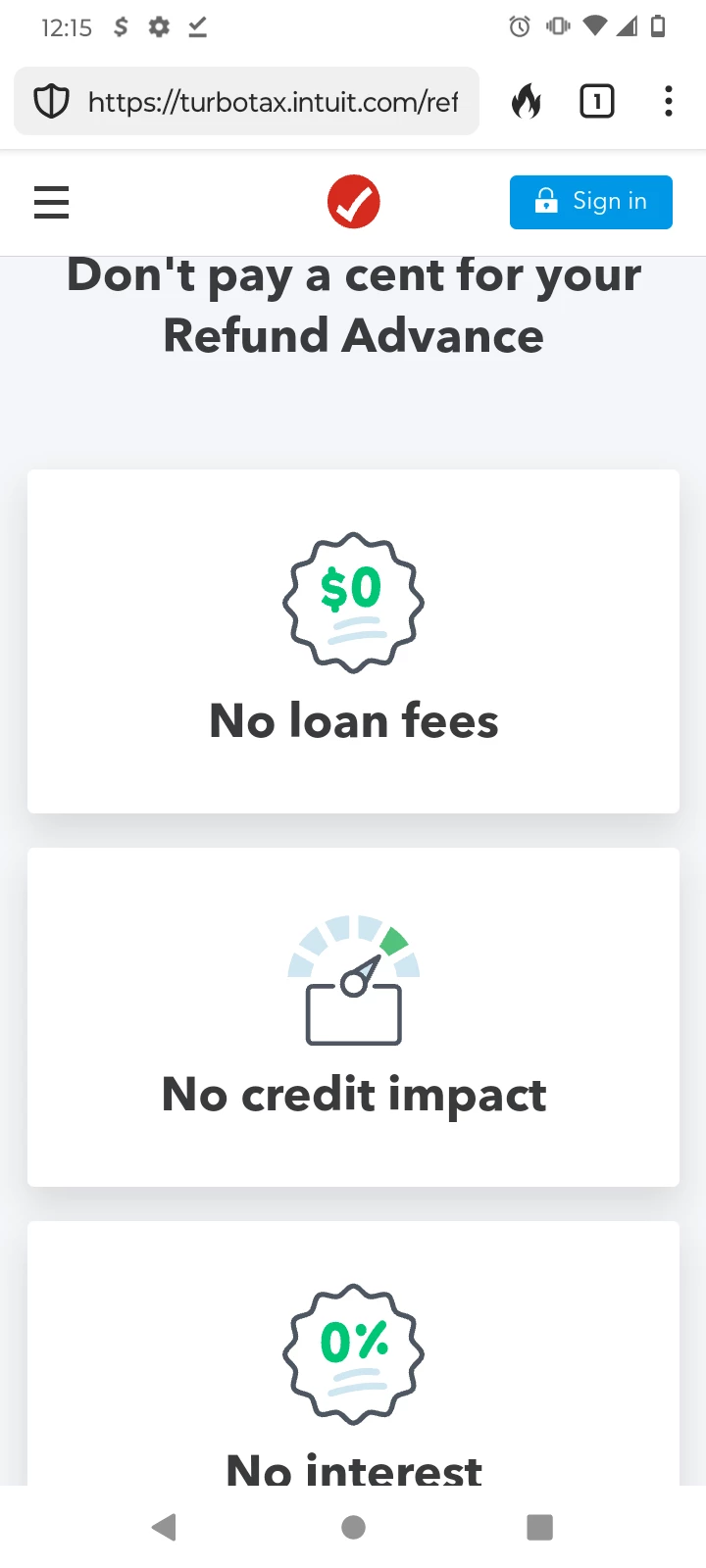
Task: Return to the home screen via home button
Action: (x=353, y=1527)
